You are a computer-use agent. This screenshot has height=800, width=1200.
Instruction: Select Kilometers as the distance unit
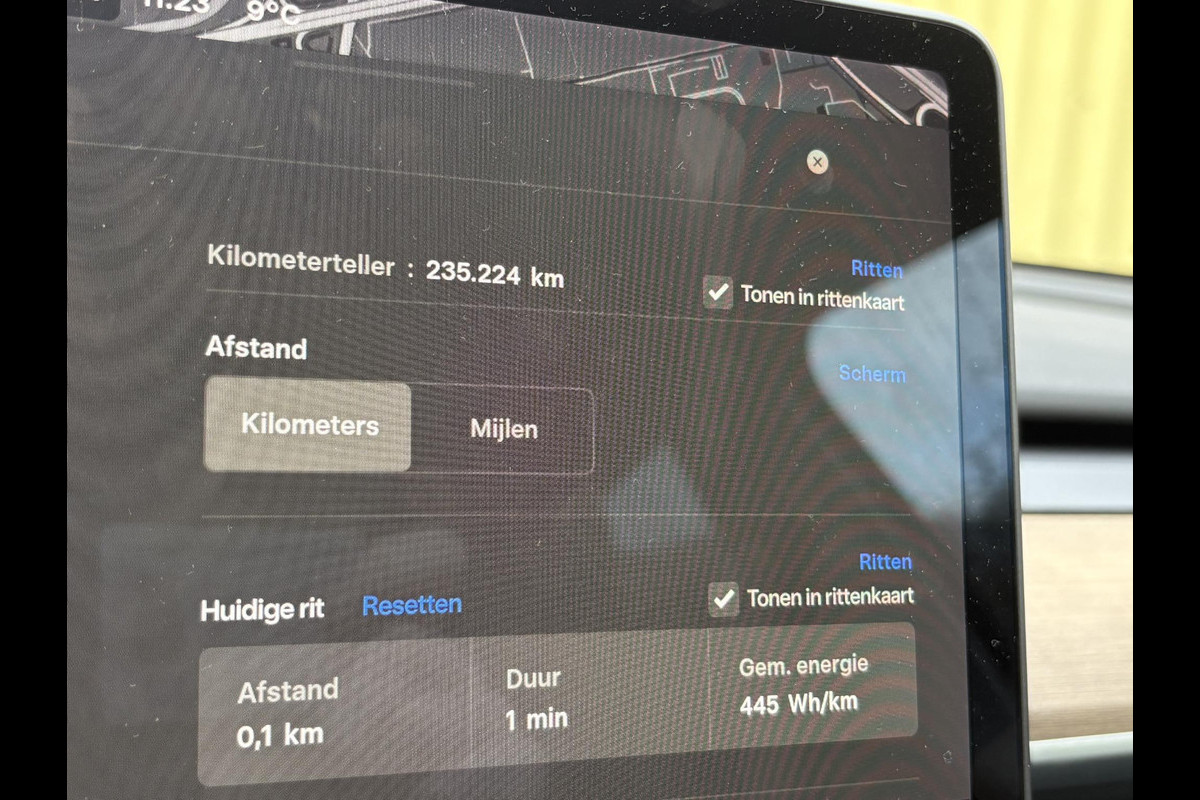point(308,426)
